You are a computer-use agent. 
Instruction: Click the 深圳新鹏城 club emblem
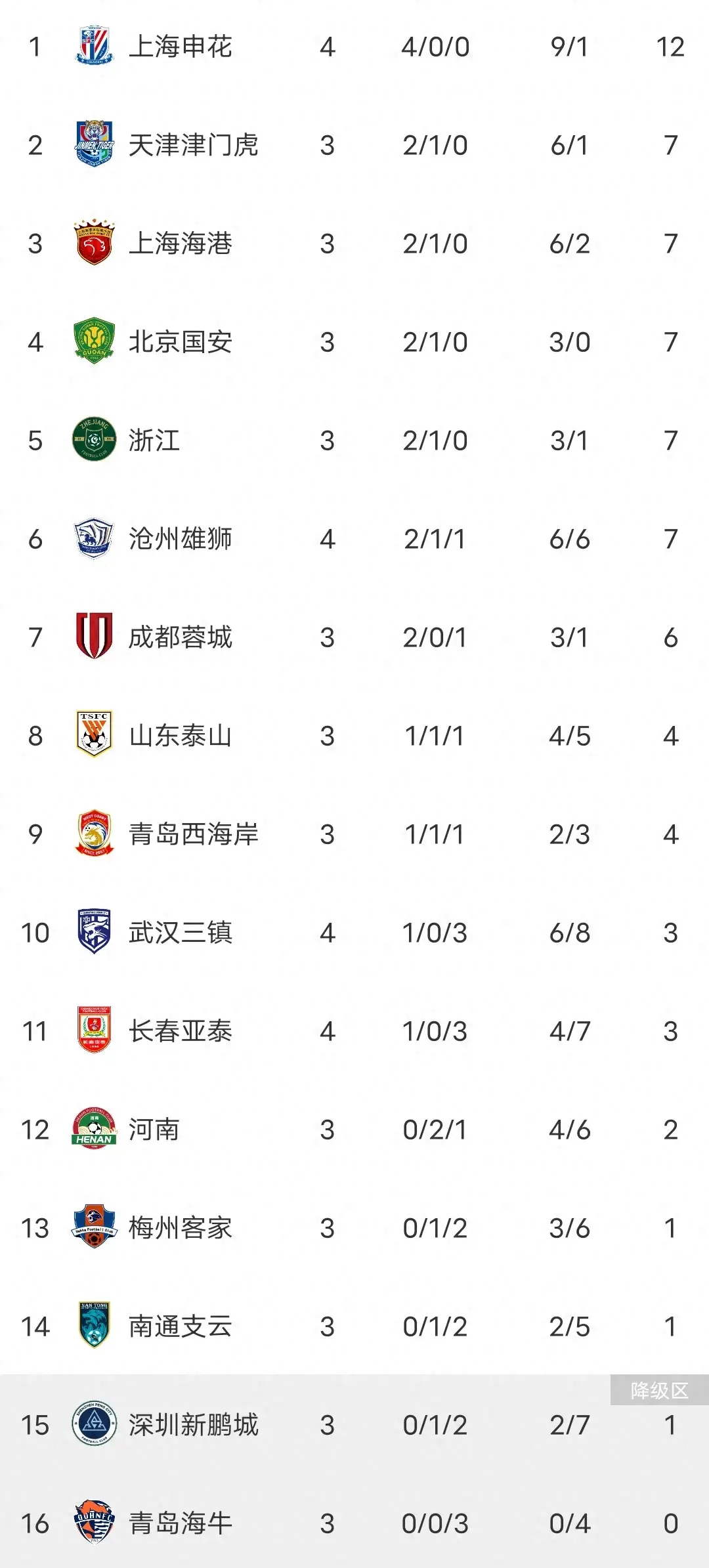(95, 1424)
